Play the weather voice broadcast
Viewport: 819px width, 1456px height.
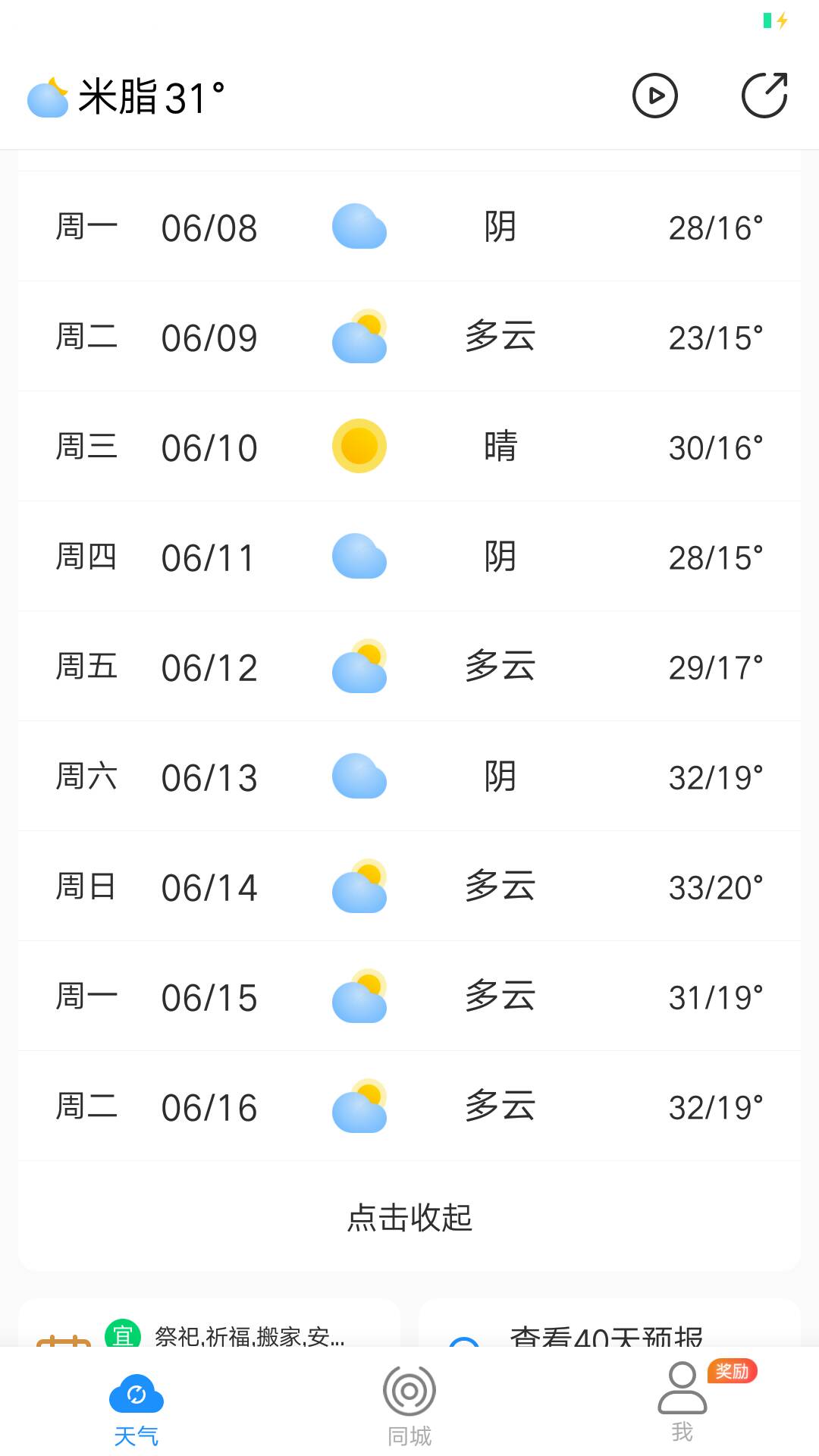(654, 96)
